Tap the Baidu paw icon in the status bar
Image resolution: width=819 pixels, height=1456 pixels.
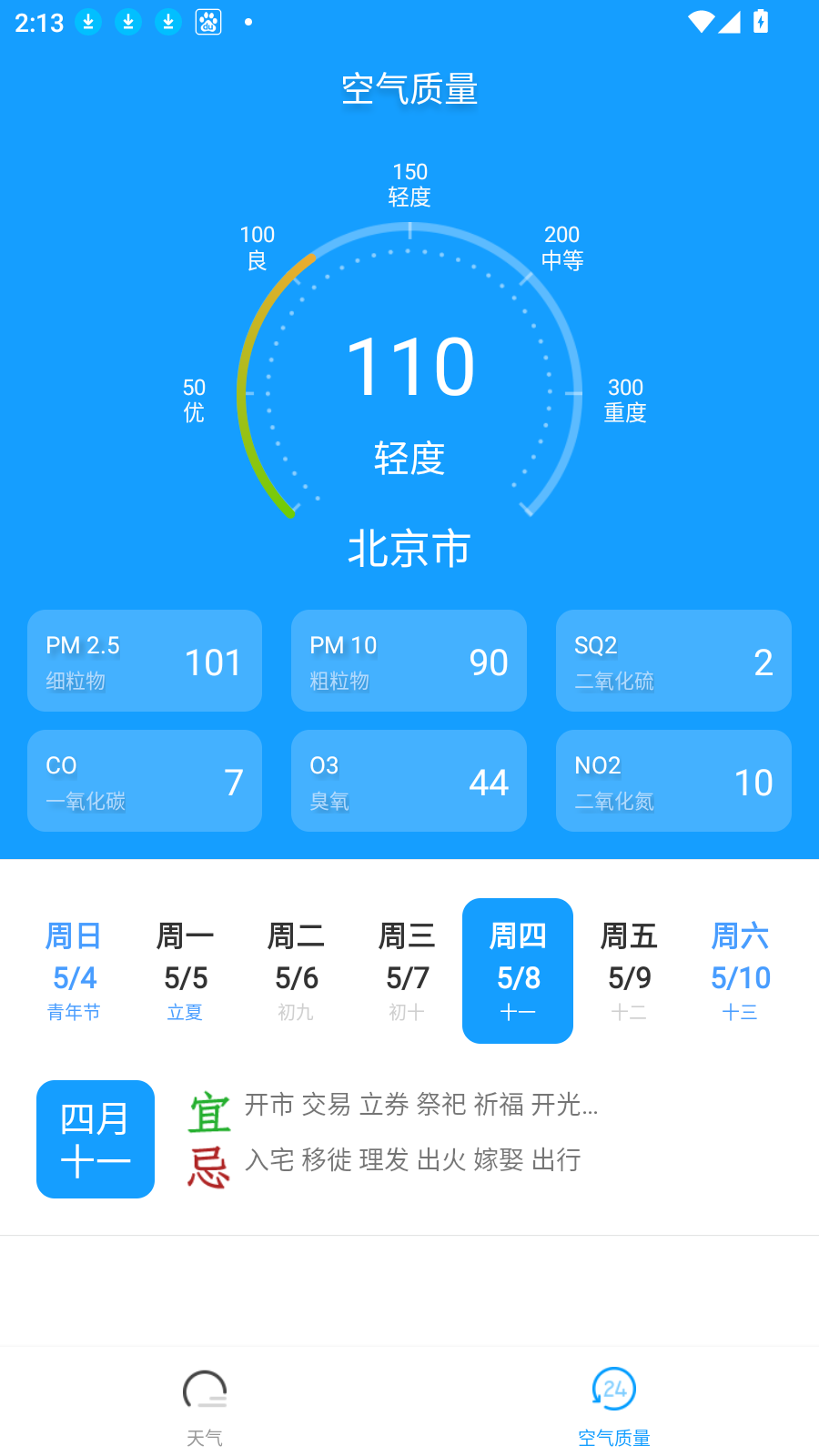208,22
